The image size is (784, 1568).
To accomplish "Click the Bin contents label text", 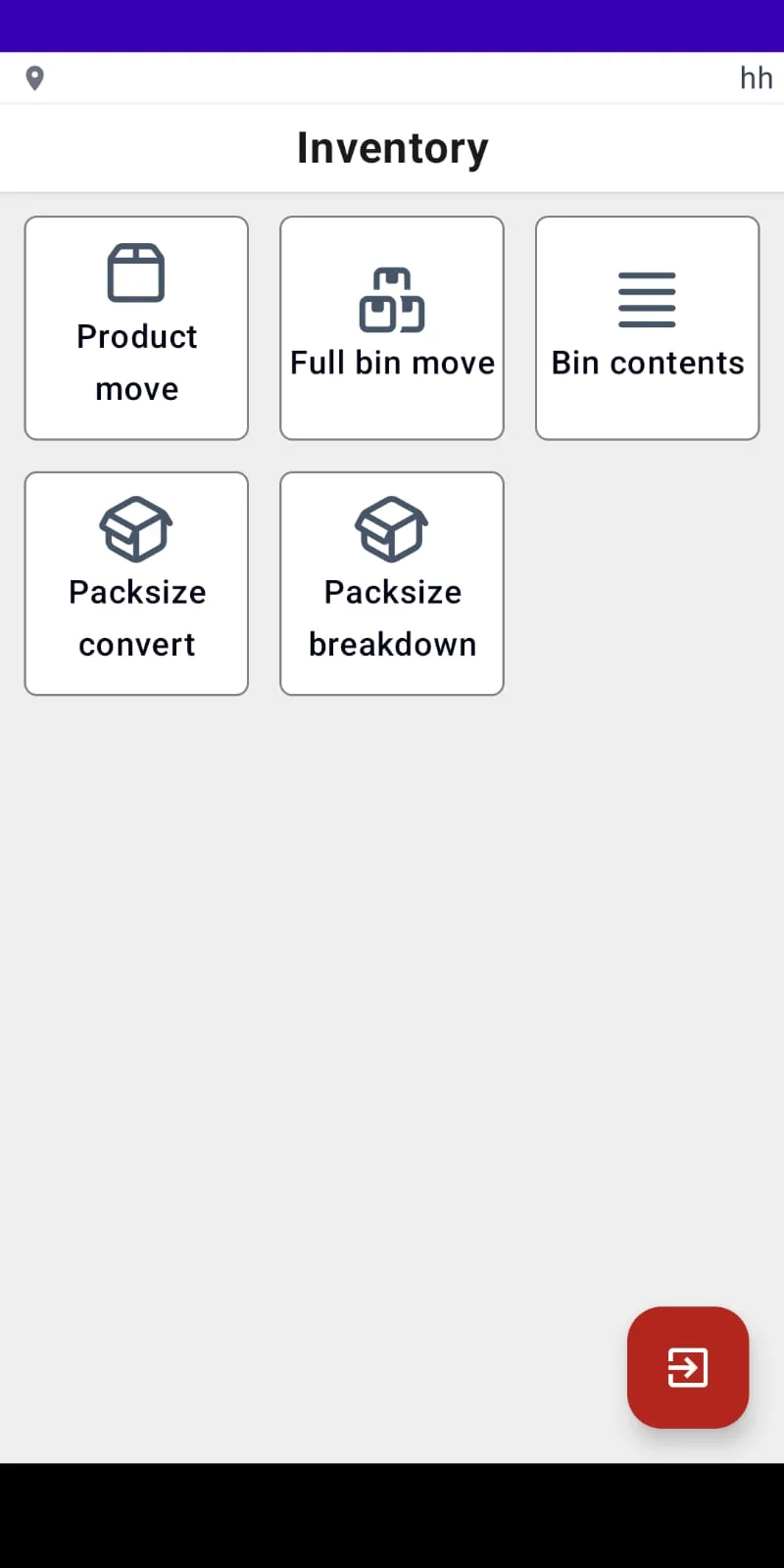I will click(647, 362).
